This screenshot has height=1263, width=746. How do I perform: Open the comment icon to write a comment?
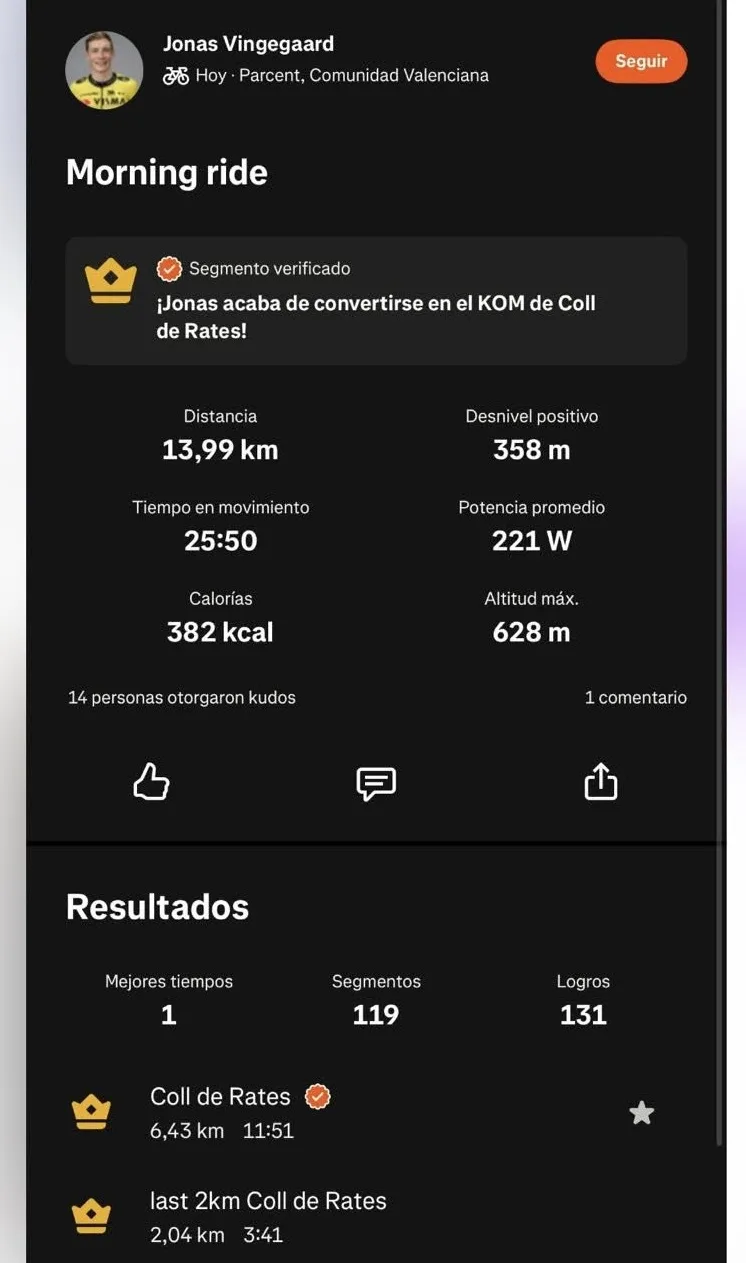pyautogui.click(x=376, y=783)
